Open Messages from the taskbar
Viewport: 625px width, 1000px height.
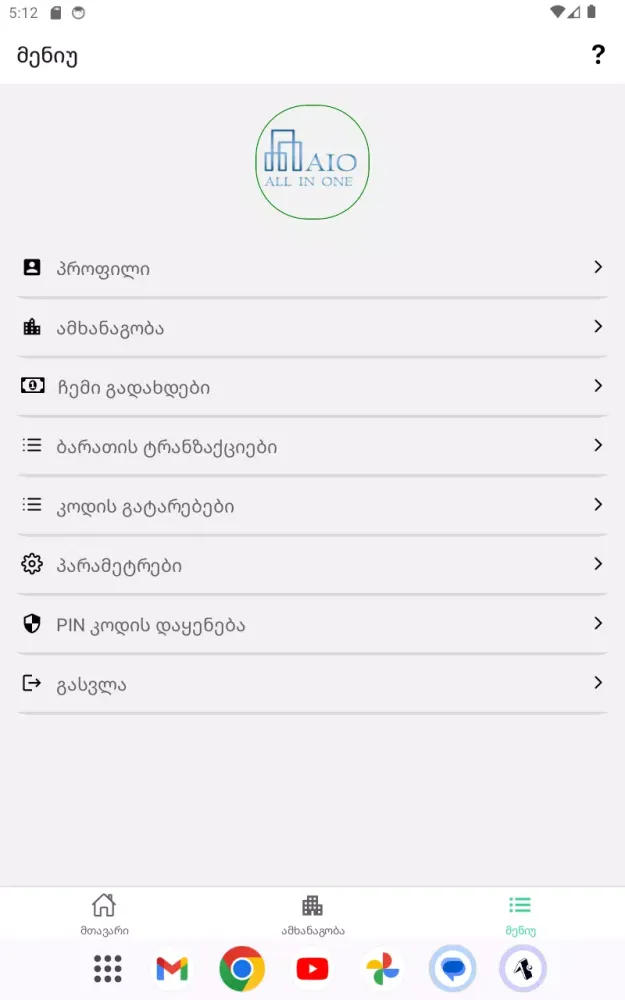[452, 968]
